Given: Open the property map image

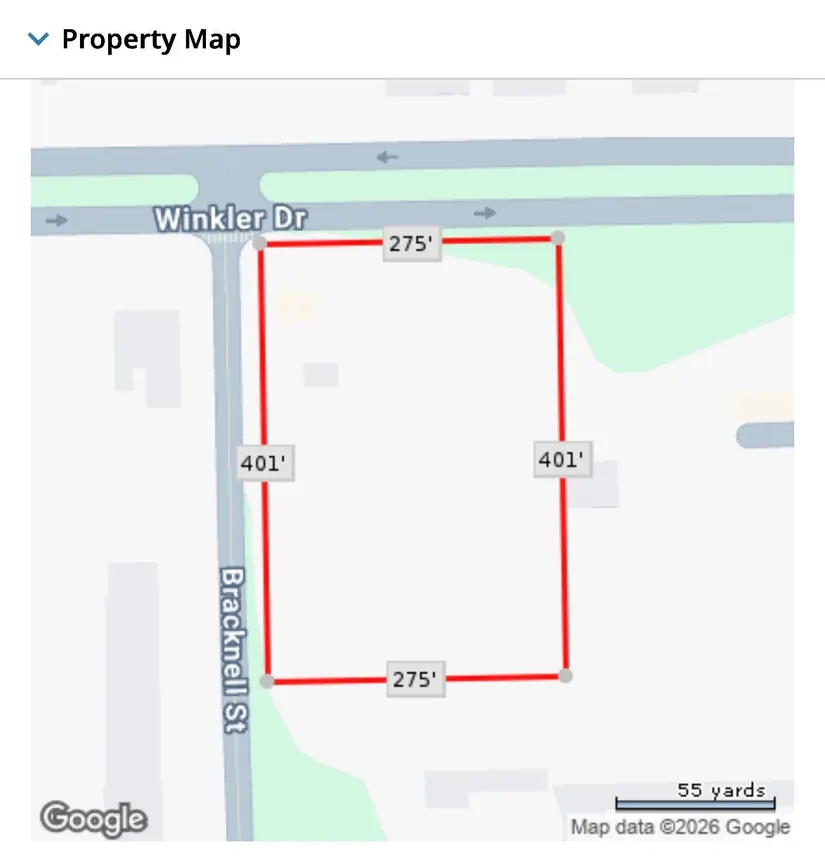Looking at the screenshot, I should (x=412, y=460).
